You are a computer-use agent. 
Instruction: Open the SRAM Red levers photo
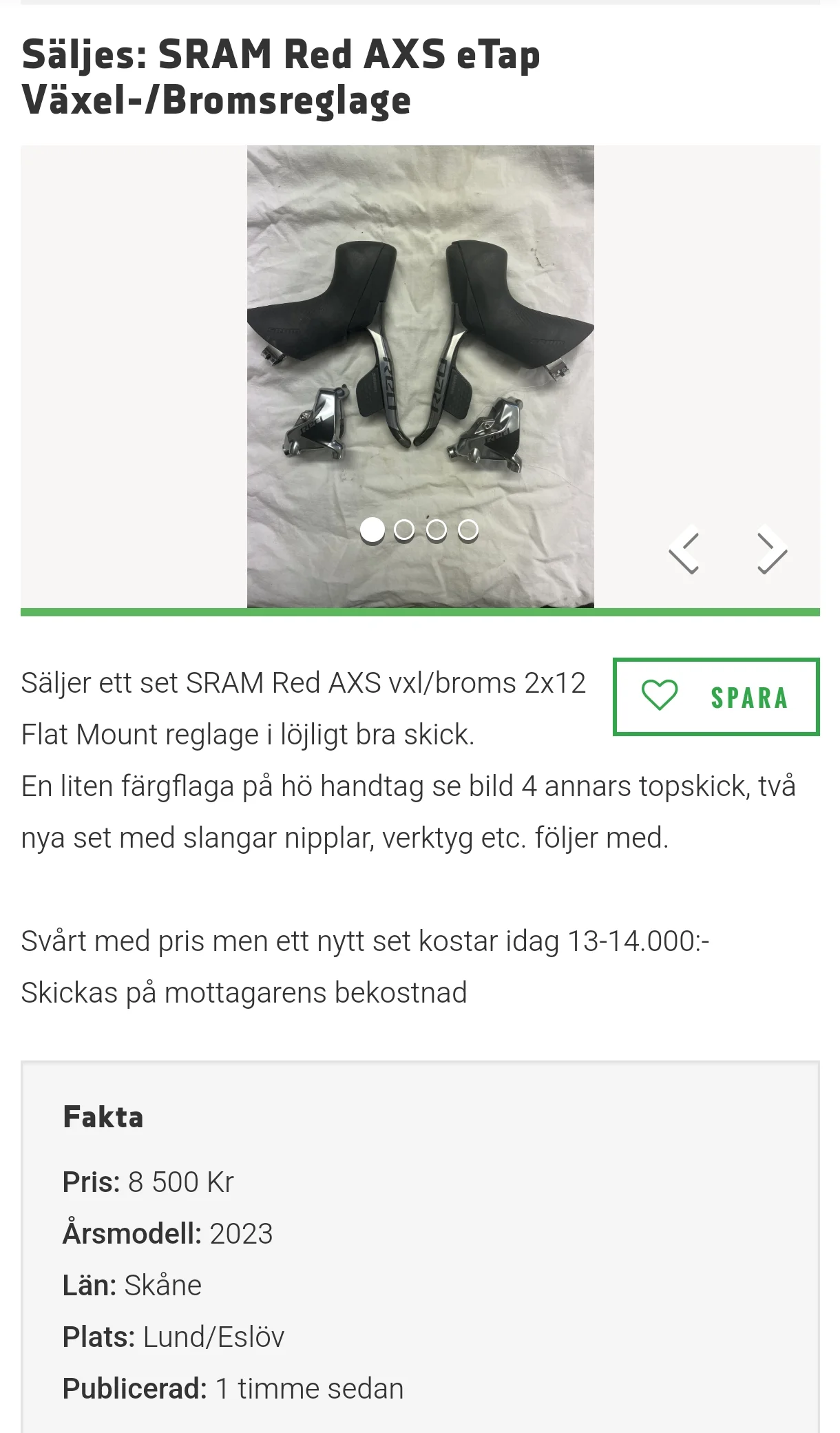420,344
